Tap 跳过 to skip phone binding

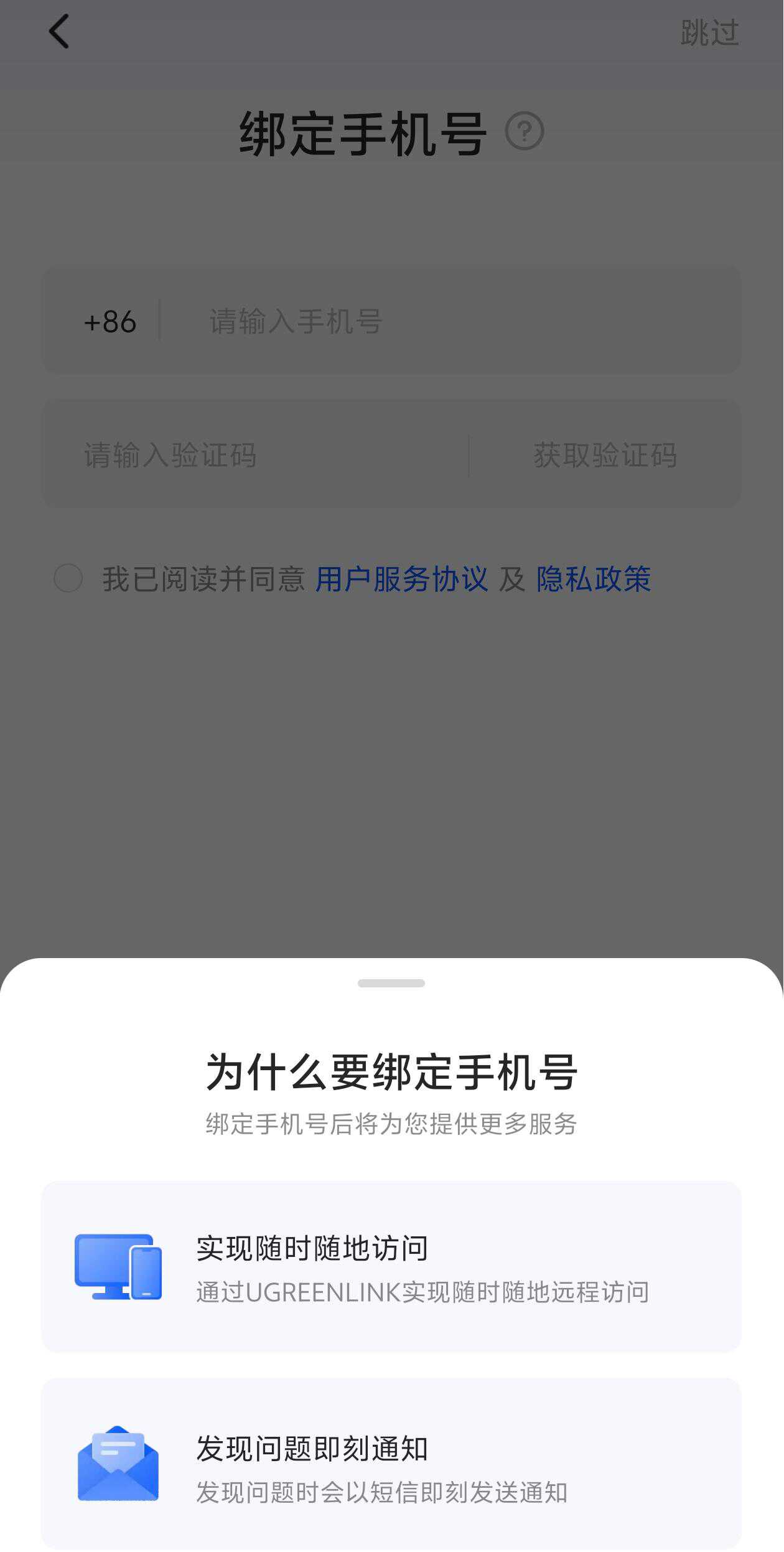click(x=709, y=32)
